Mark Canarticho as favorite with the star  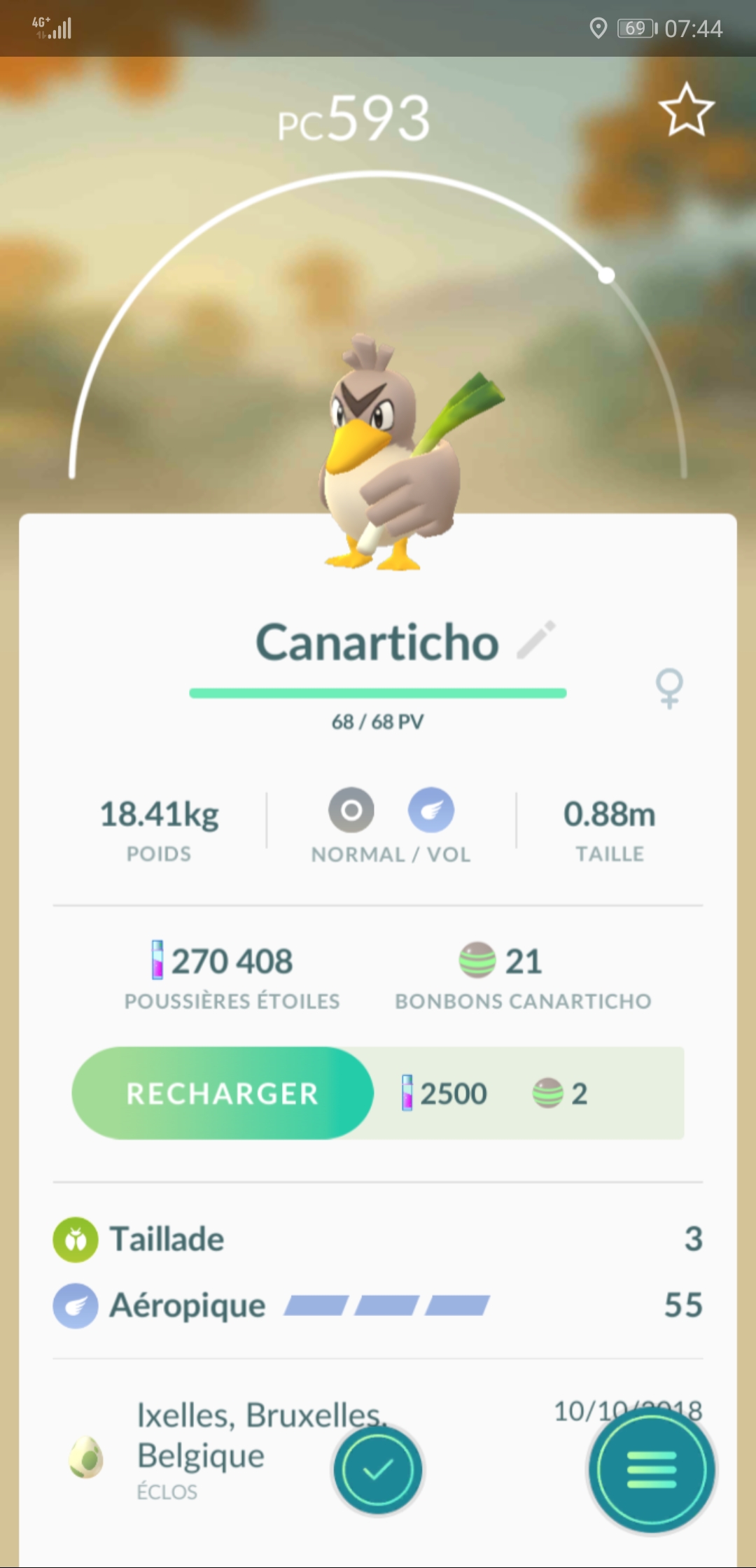686,110
